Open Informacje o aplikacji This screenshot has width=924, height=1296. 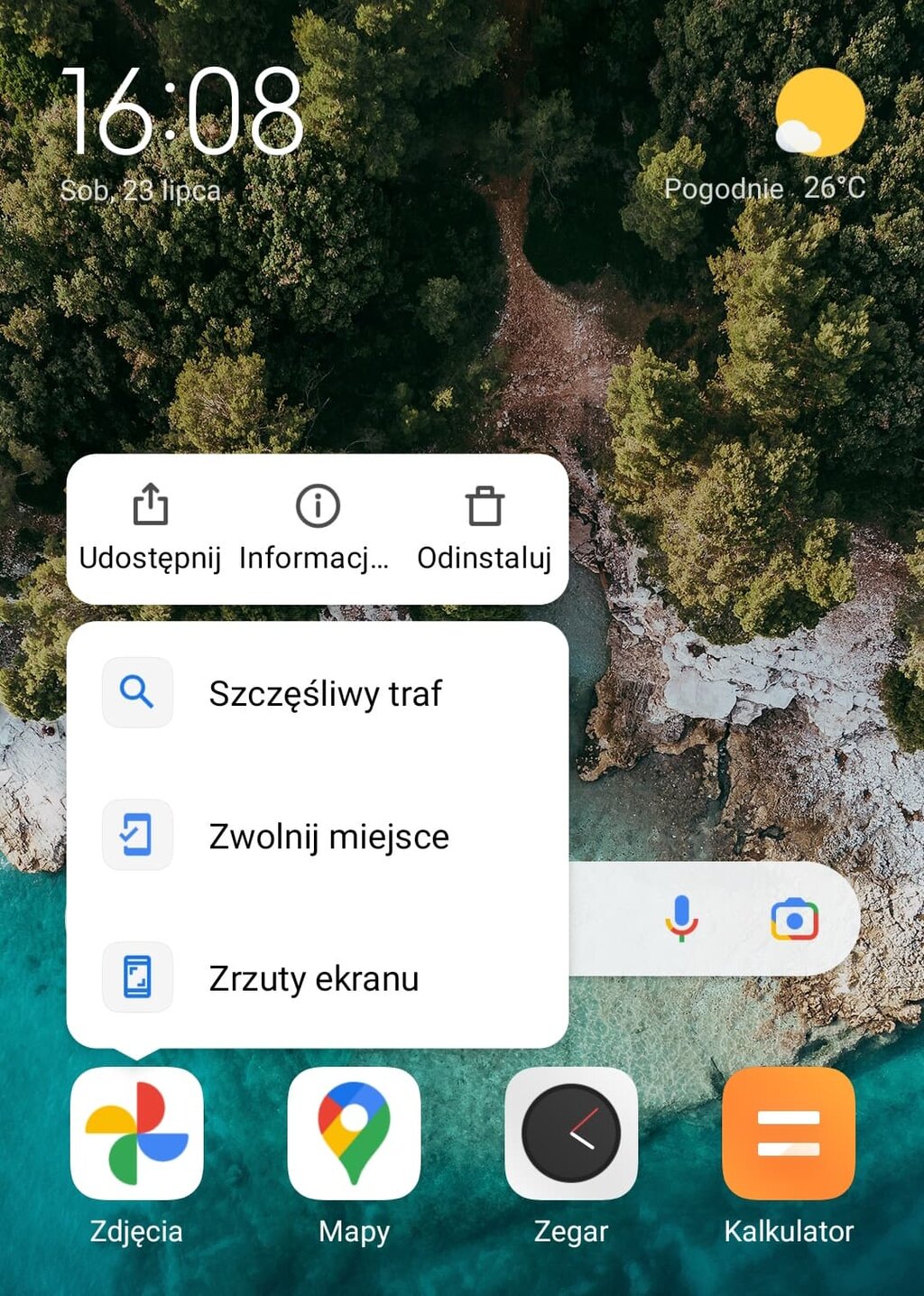tap(317, 529)
